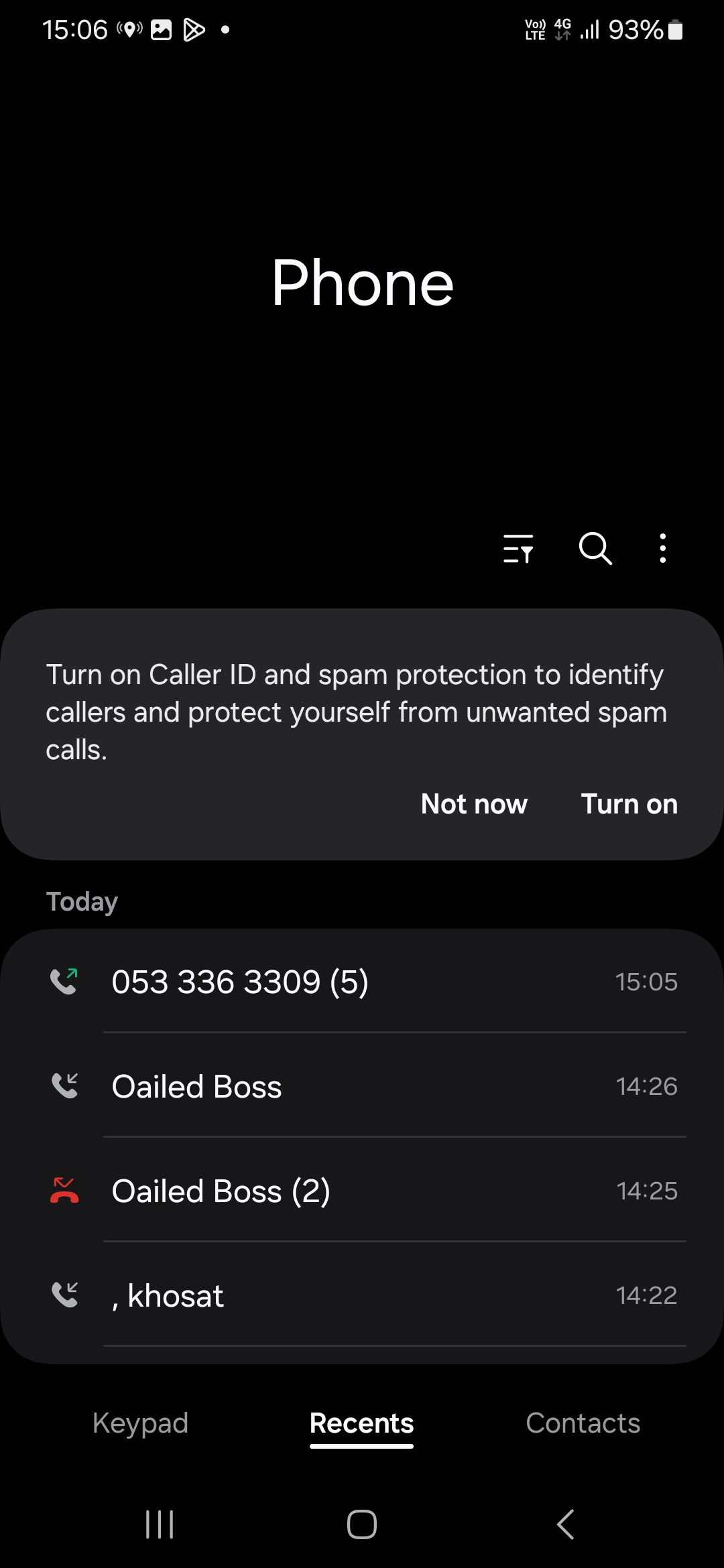
Task: Go to the Contacts tab
Action: (x=583, y=1423)
